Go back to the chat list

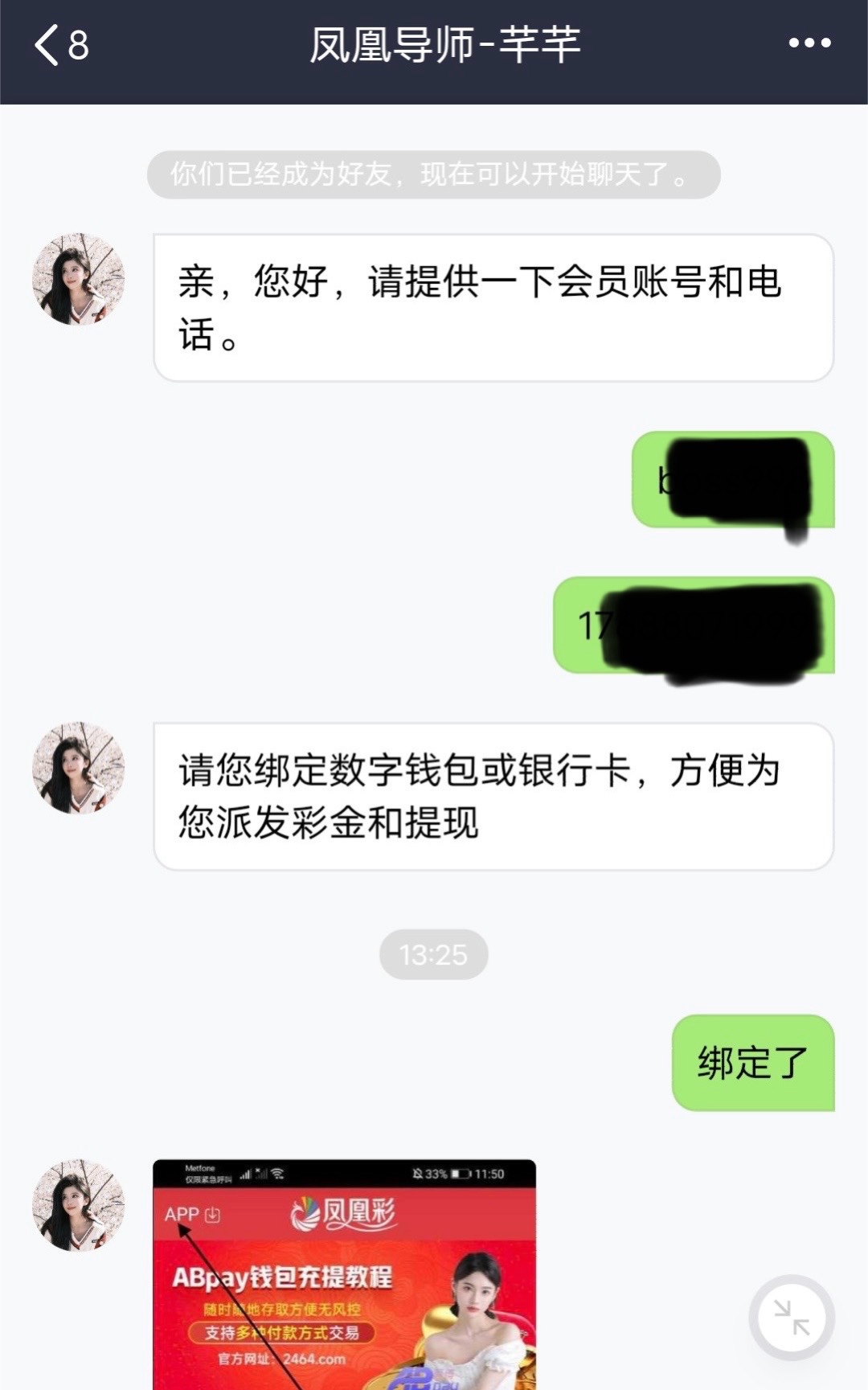point(59,45)
